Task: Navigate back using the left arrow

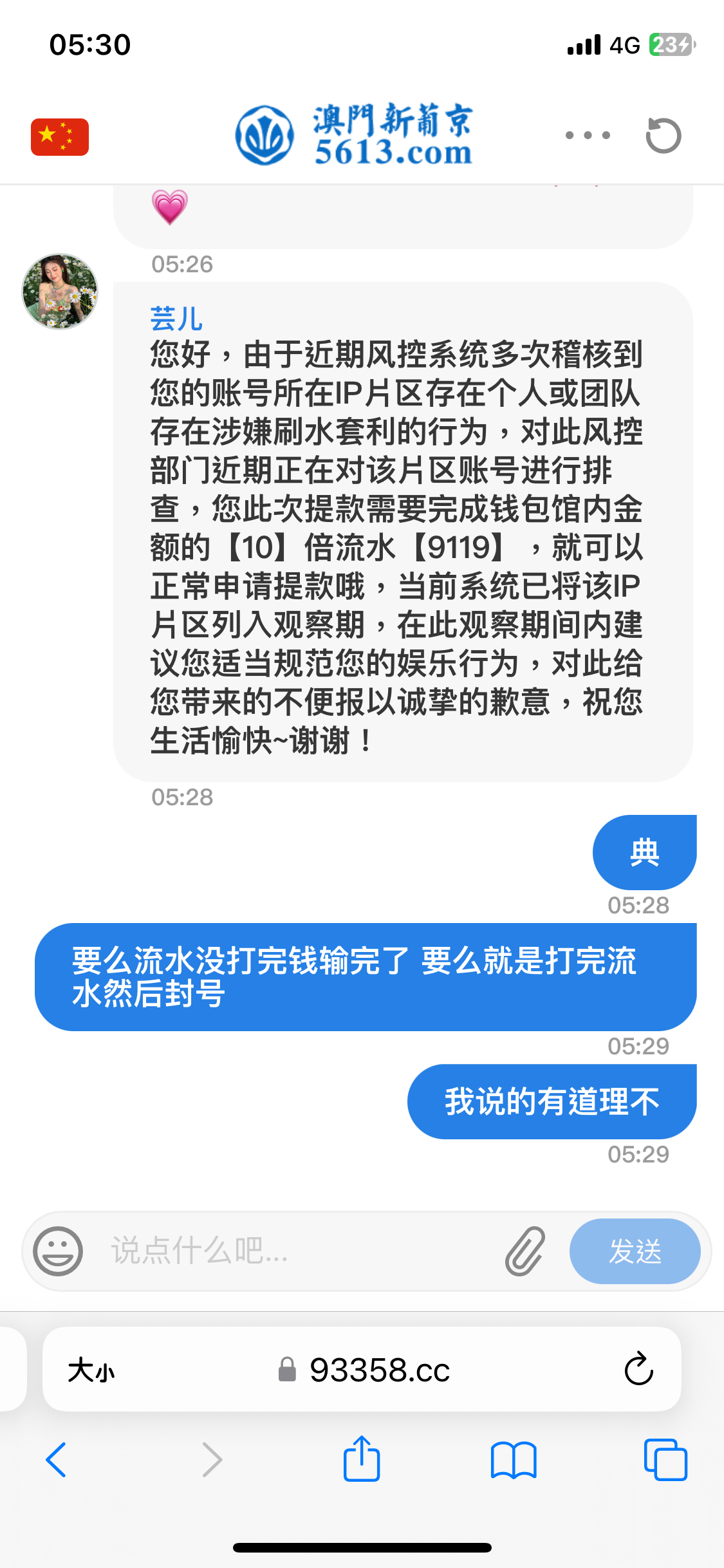Action: (x=57, y=1461)
